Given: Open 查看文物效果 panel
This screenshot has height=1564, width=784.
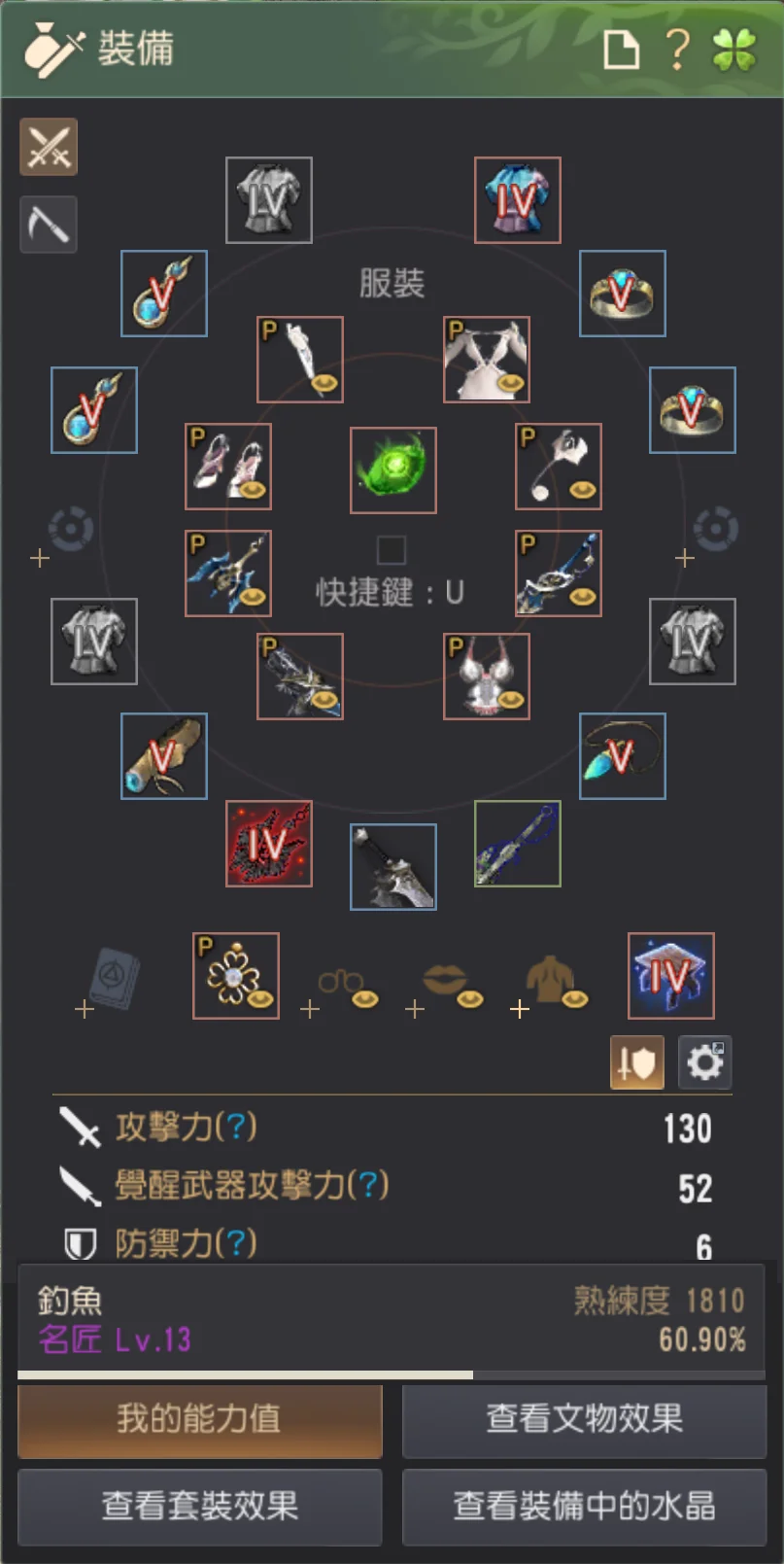Looking at the screenshot, I should click(584, 1420).
